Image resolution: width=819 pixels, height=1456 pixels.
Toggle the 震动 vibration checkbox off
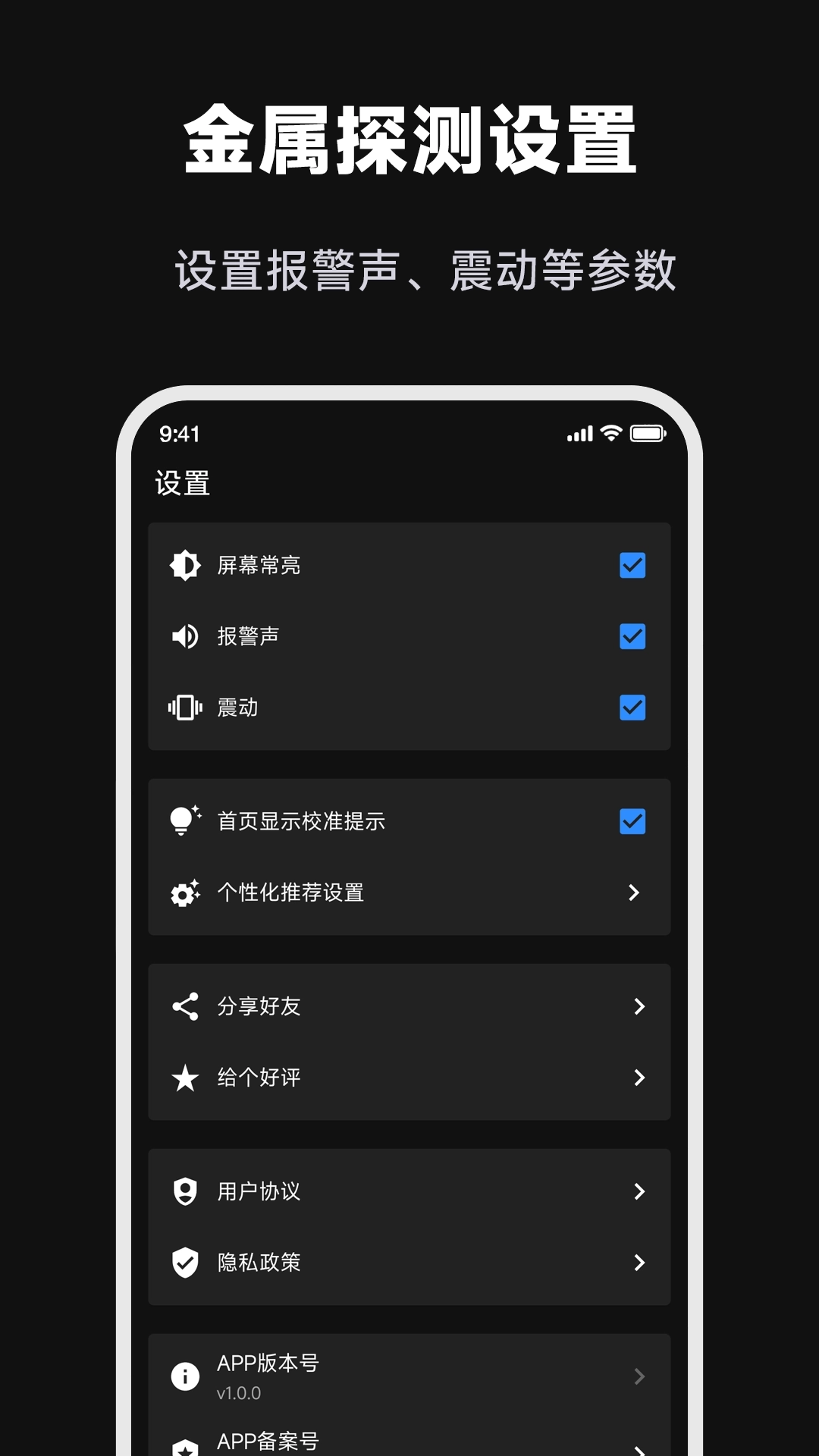point(632,708)
